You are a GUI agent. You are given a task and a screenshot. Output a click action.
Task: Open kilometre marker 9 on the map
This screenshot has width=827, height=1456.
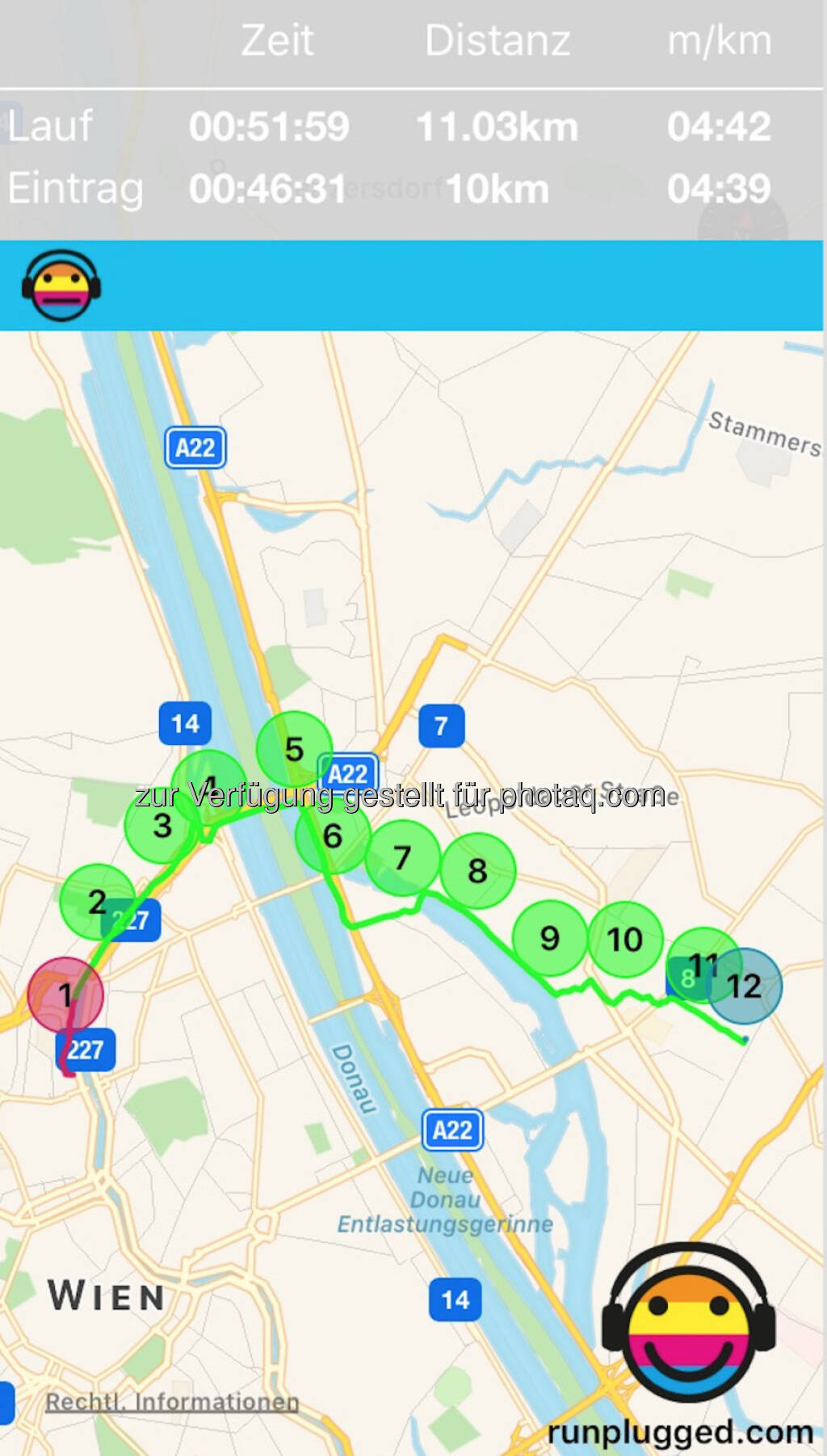(550, 938)
